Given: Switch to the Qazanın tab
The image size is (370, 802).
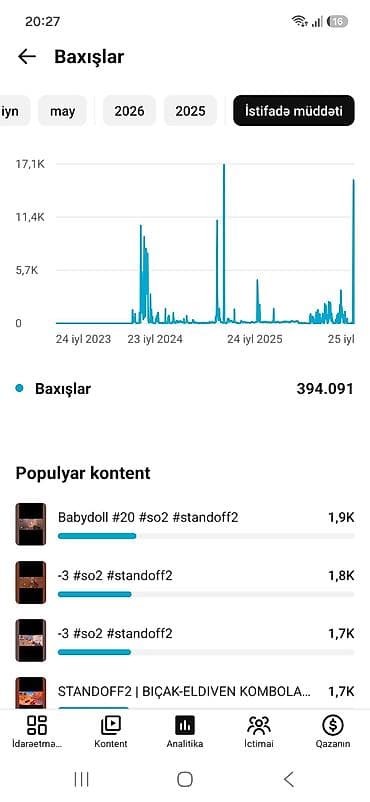Looking at the screenshot, I should (x=333, y=731).
